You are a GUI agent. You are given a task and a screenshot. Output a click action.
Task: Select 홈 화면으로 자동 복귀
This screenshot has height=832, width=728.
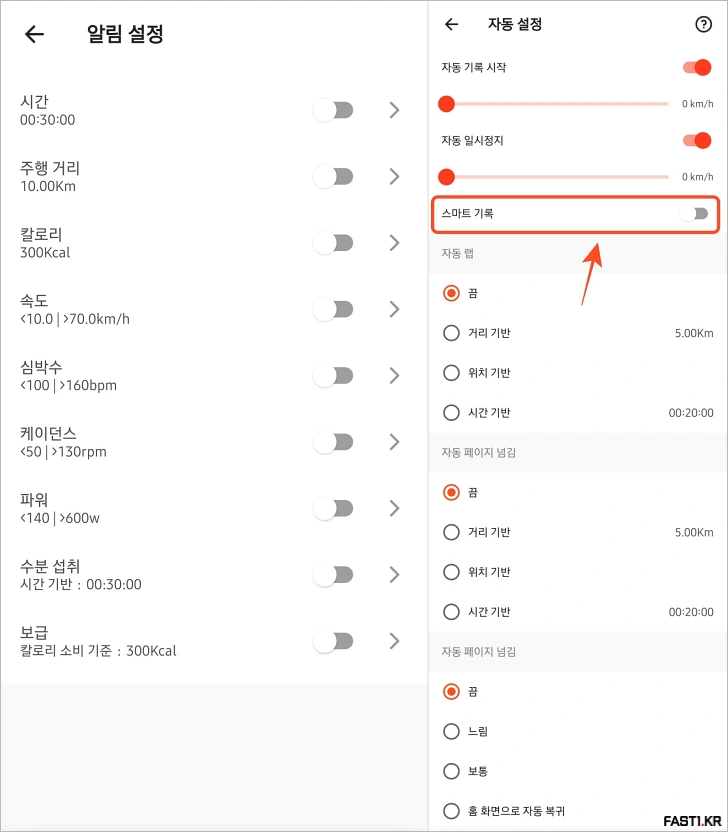(x=451, y=811)
